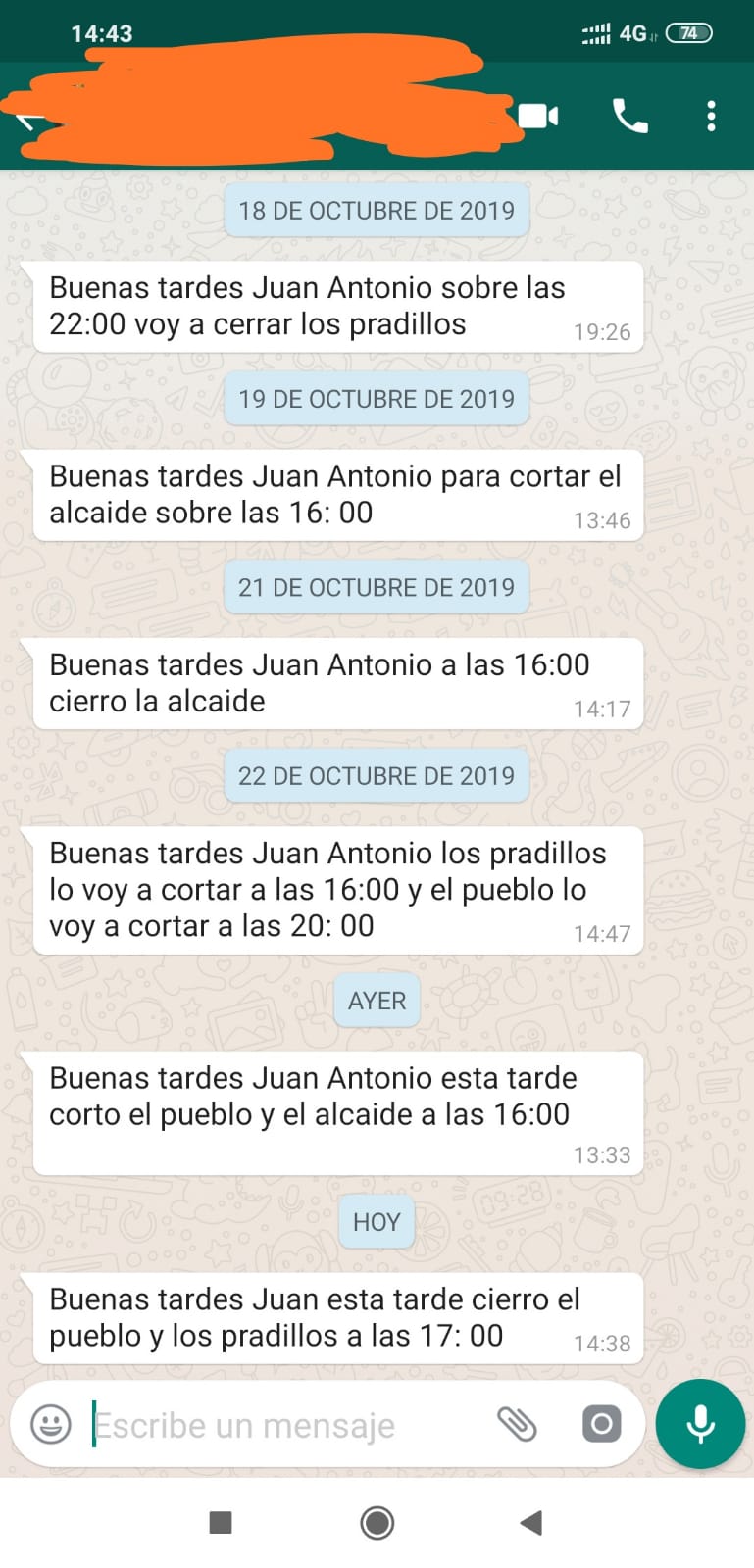754x1568 pixels.
Task: Tap the system home button
Action: coord(377,1522)
